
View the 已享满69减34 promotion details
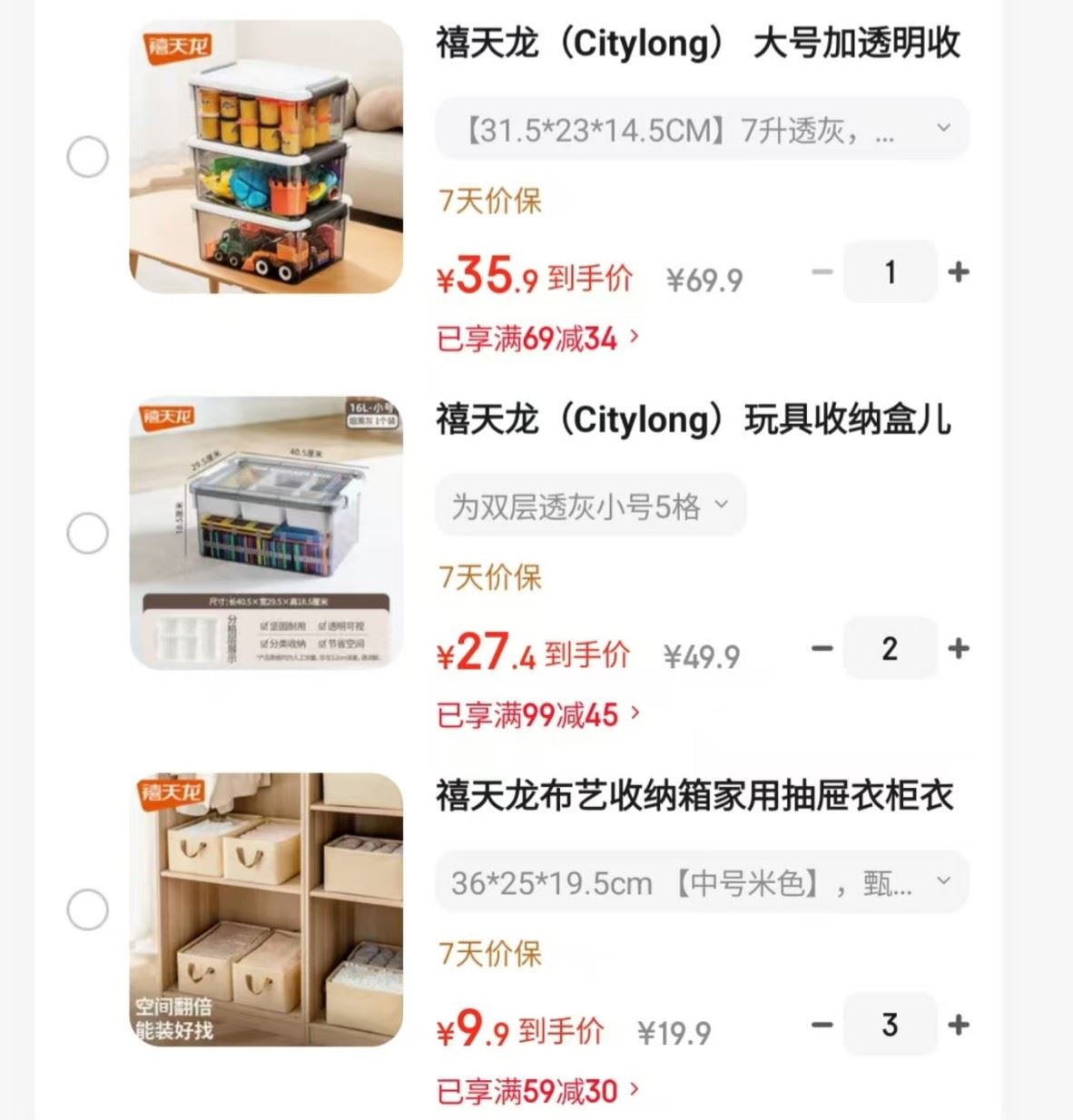point(537,339)
